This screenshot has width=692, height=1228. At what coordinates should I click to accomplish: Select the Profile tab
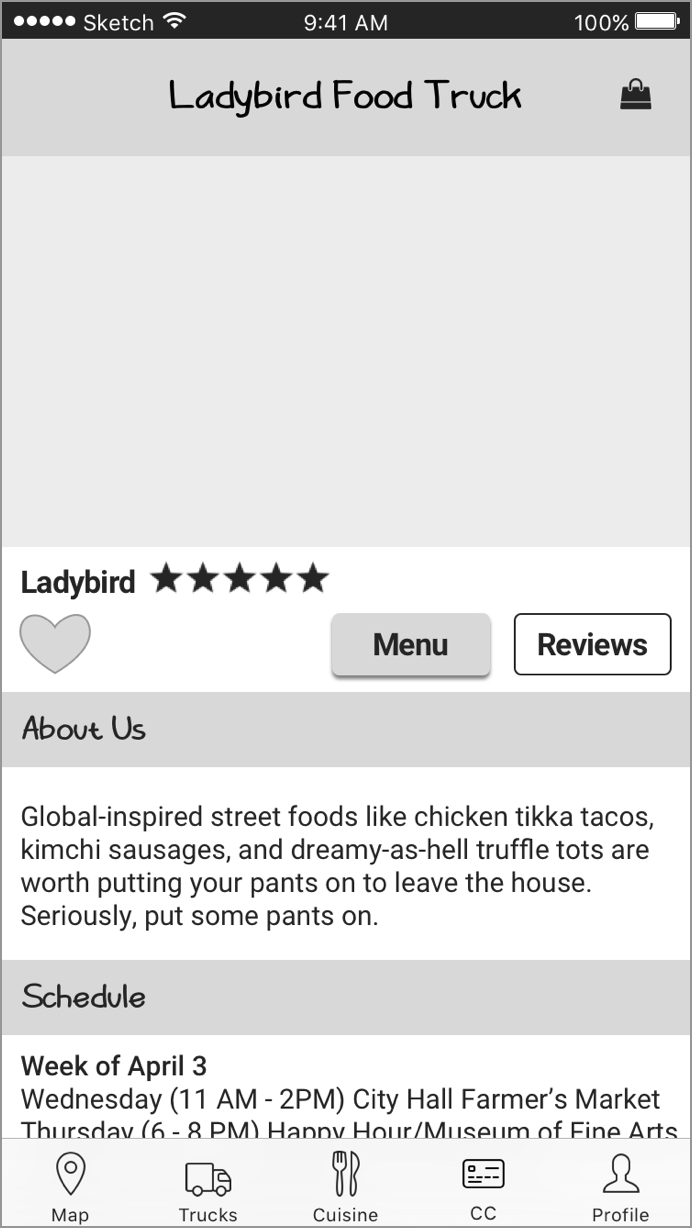tap(620, 1188)
